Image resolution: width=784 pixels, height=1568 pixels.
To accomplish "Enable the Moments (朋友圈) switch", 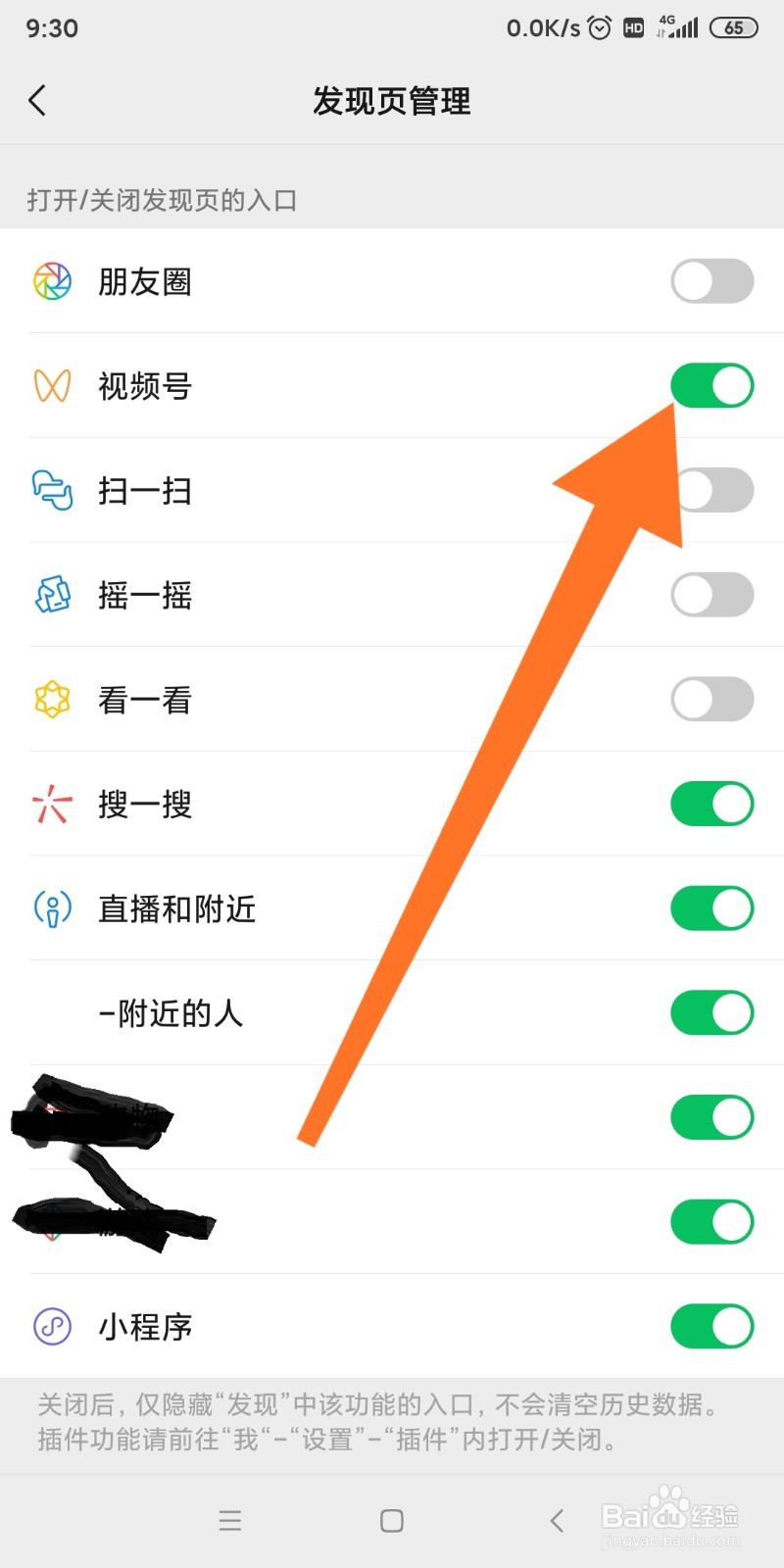I will pos(712,281).
